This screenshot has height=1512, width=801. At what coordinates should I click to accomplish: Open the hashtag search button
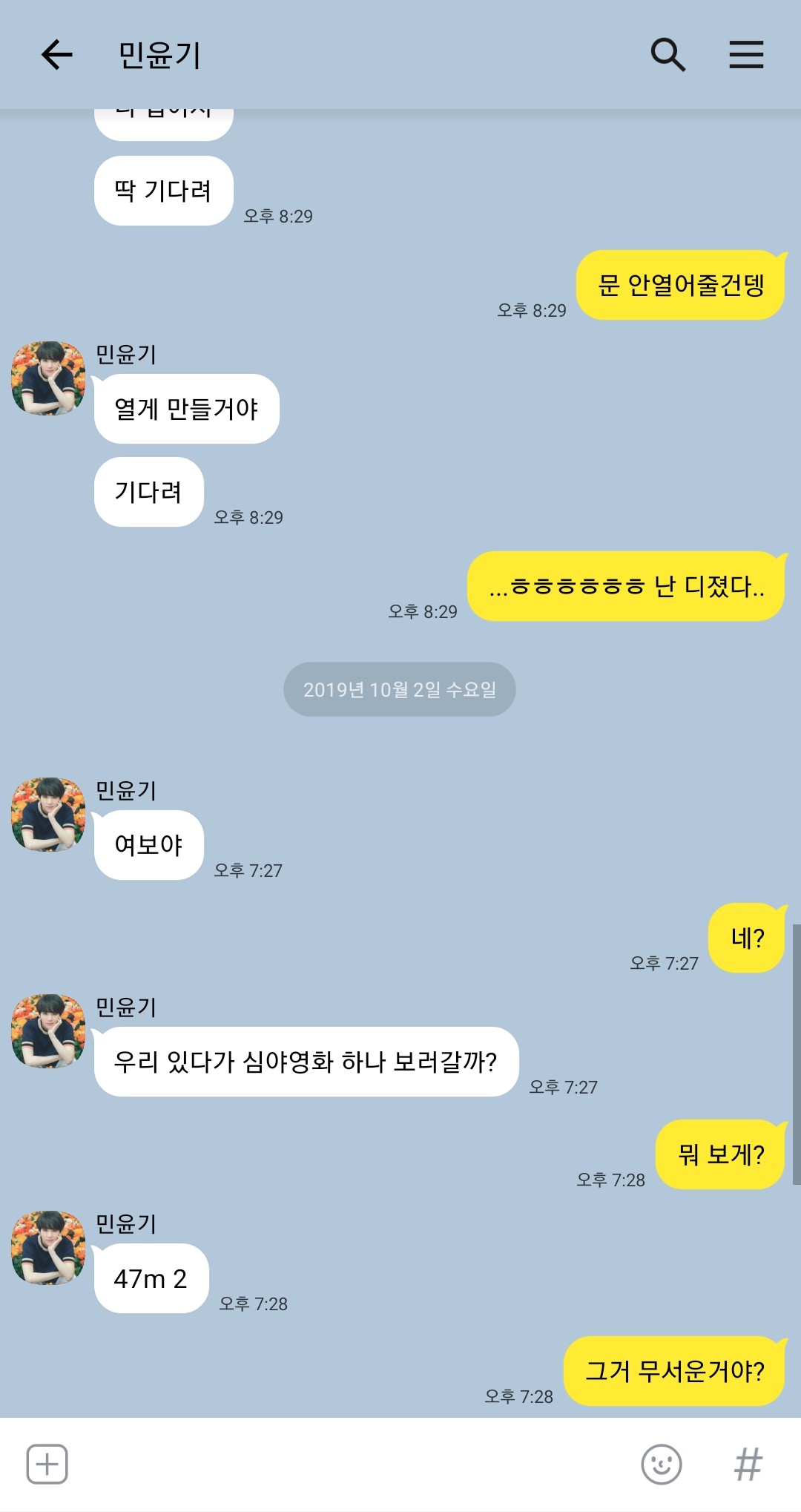tap(748, 1465)
